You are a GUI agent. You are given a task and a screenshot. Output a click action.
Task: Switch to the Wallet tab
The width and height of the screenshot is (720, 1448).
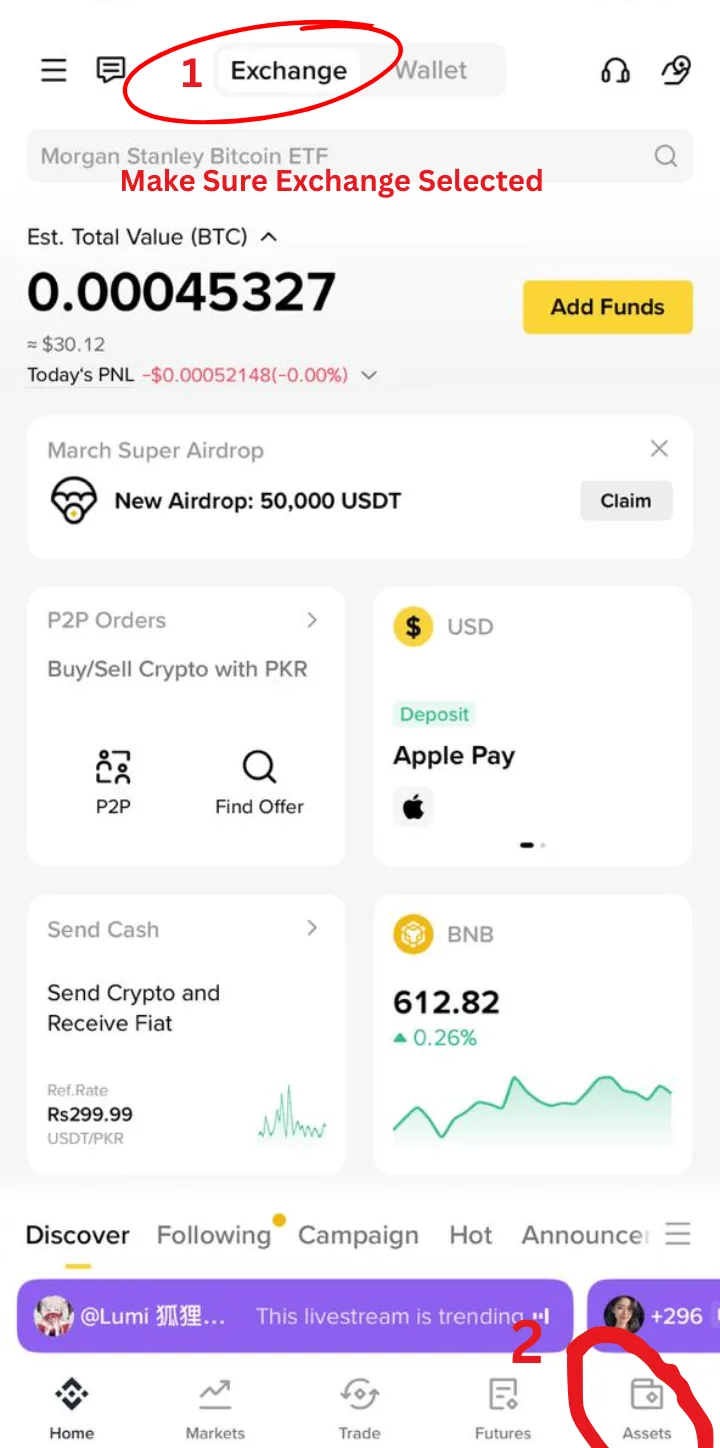(431, 70)
